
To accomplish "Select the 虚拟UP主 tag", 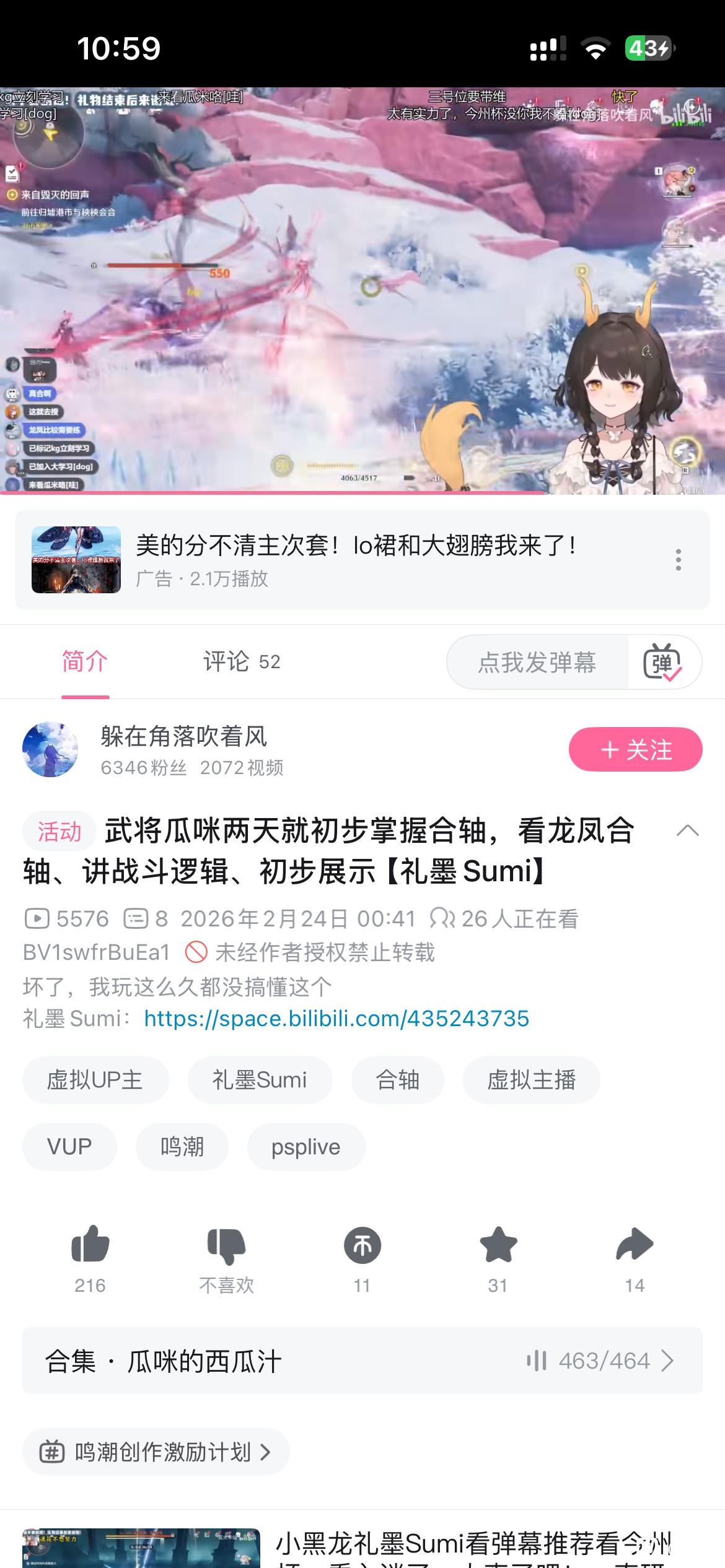I will 95,1080.
